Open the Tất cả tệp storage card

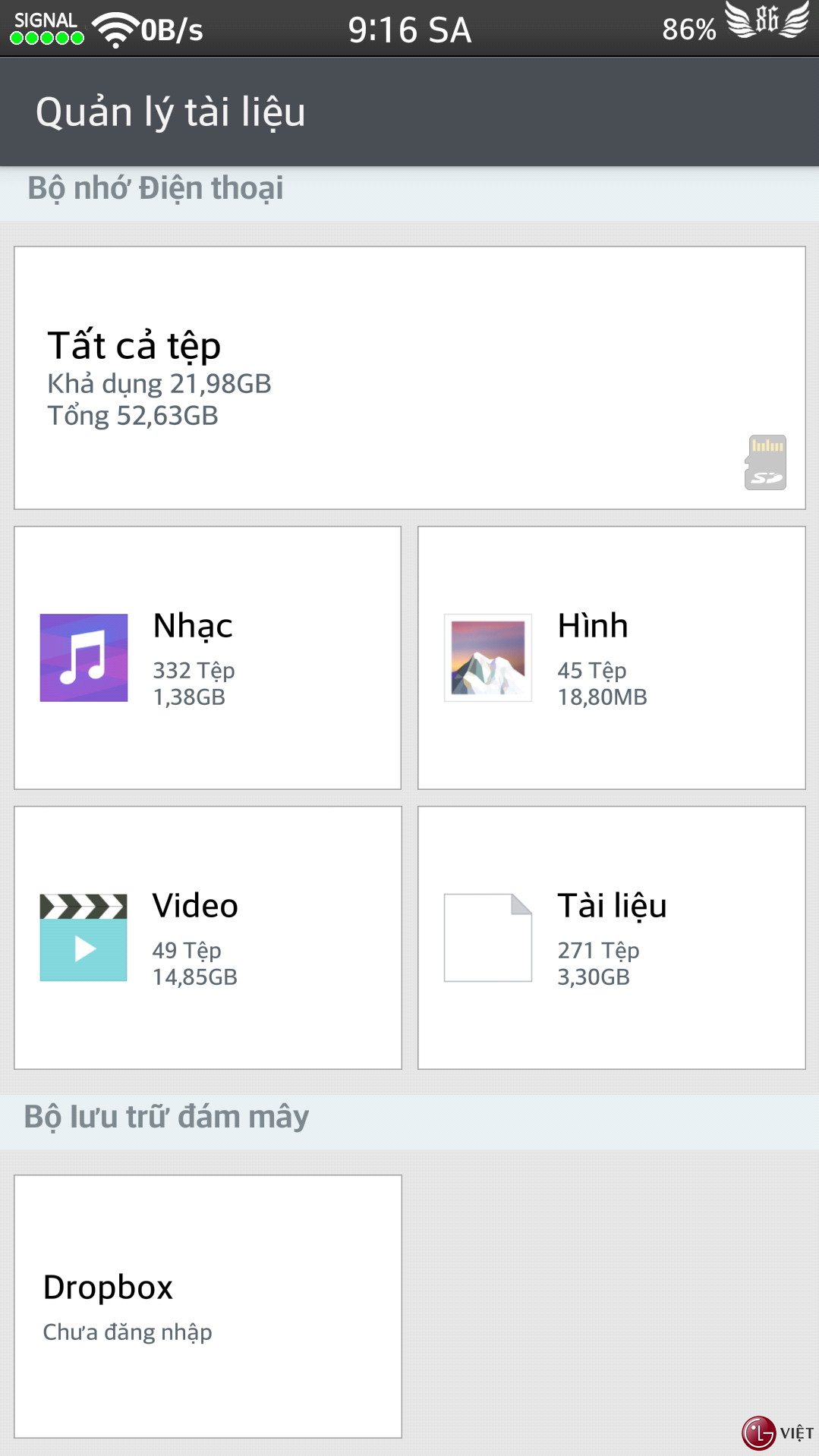(x=410, y=378)
